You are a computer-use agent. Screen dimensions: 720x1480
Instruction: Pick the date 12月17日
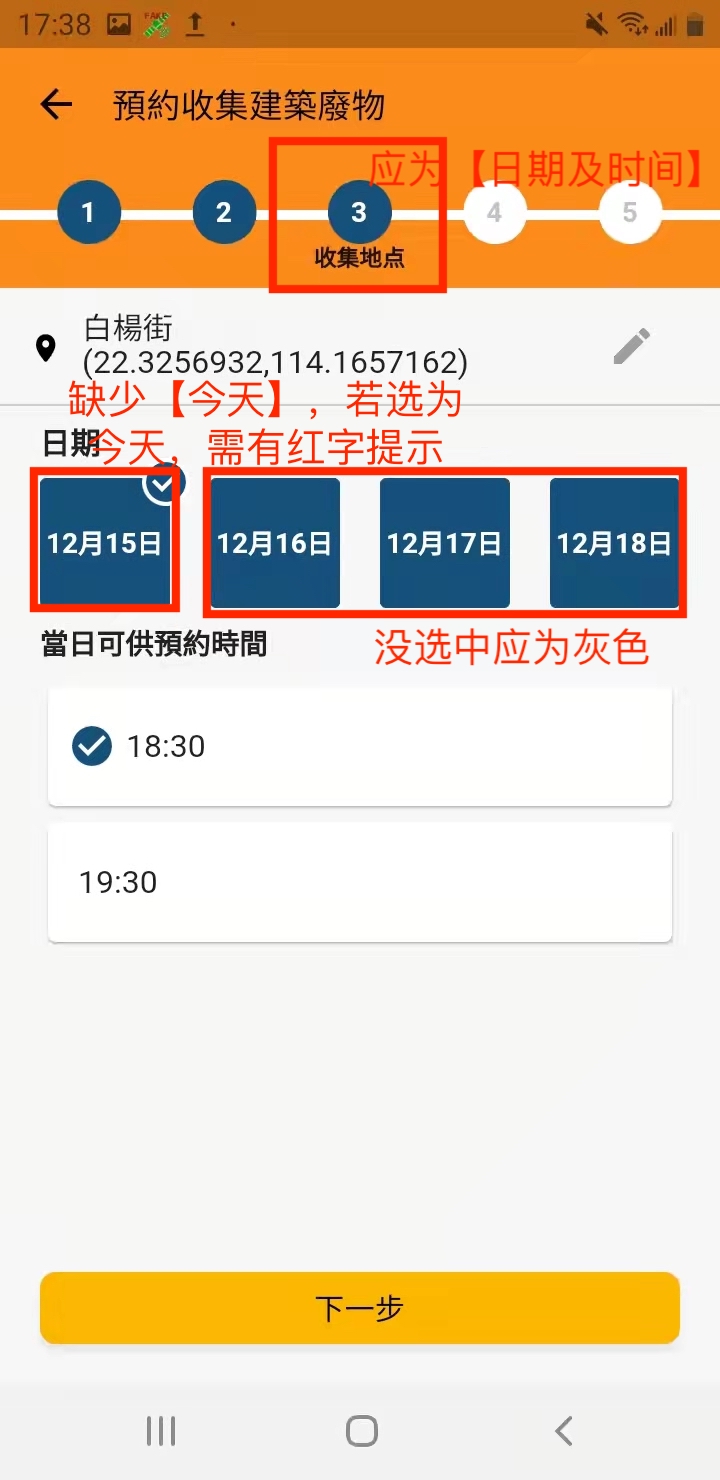coord(445,543)
